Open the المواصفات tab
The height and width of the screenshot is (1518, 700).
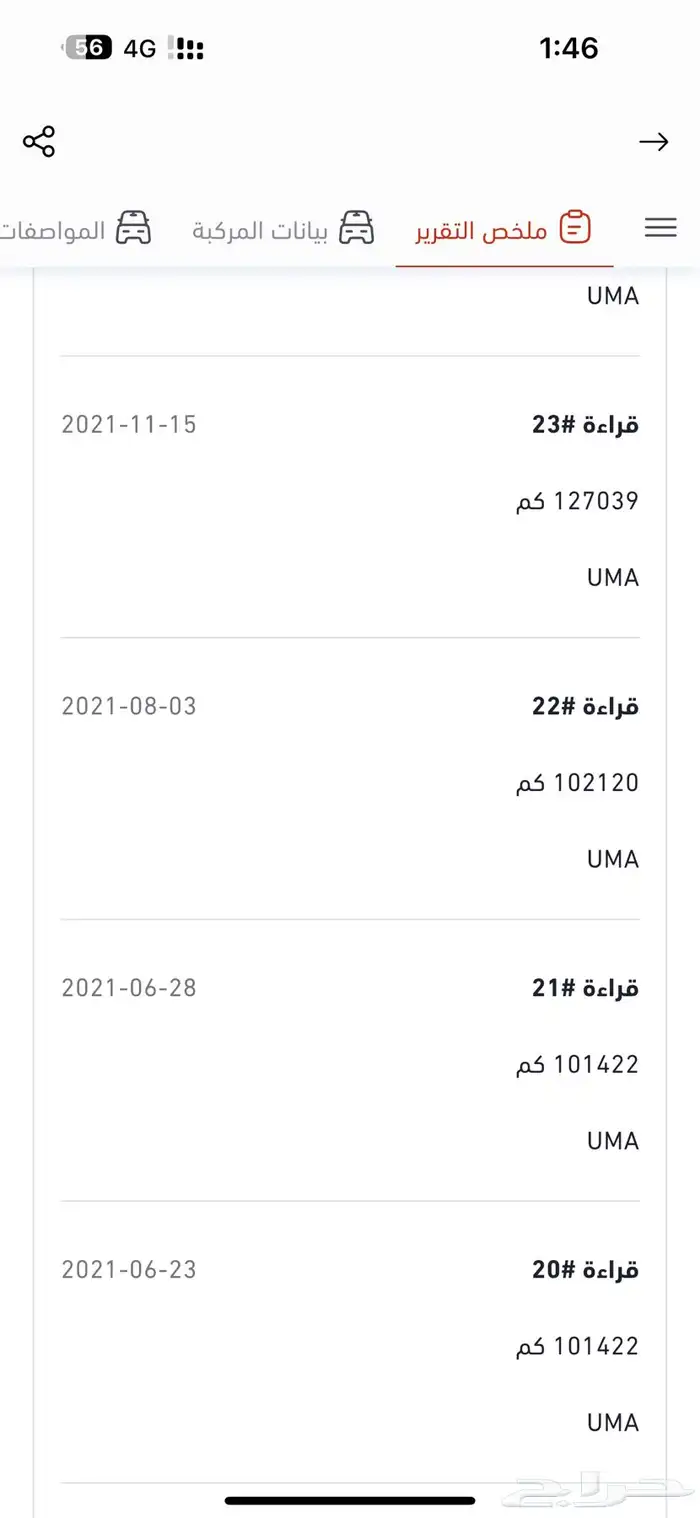(x=76, y=230)
